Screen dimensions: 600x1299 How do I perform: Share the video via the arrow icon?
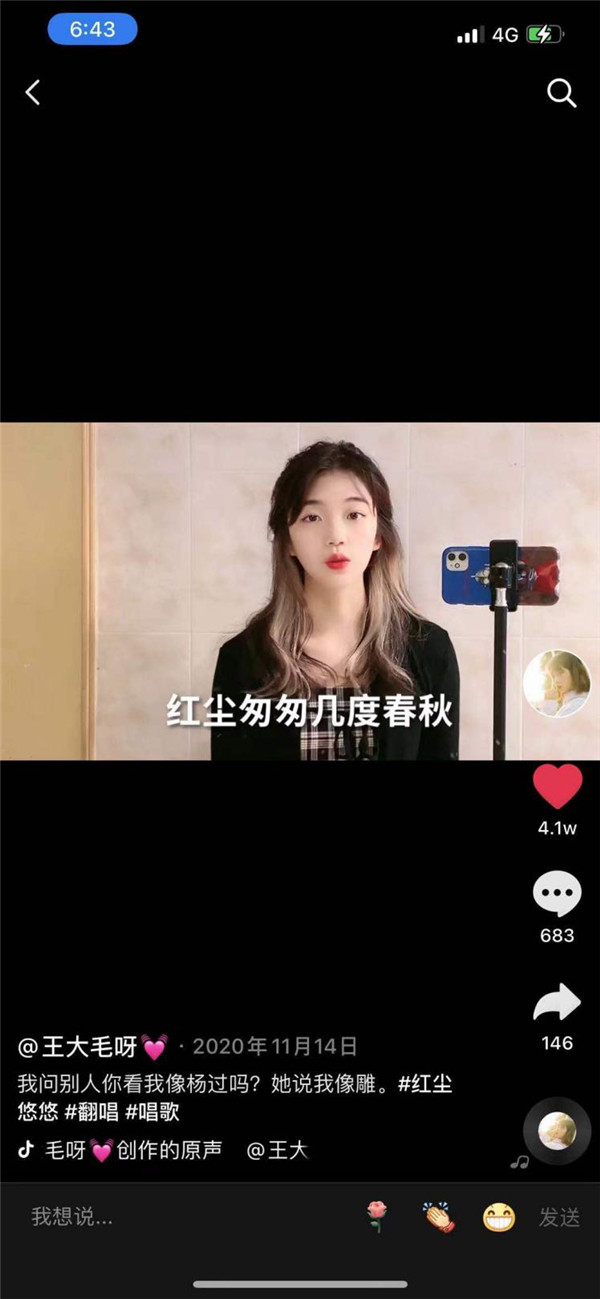coord(557,1002)
